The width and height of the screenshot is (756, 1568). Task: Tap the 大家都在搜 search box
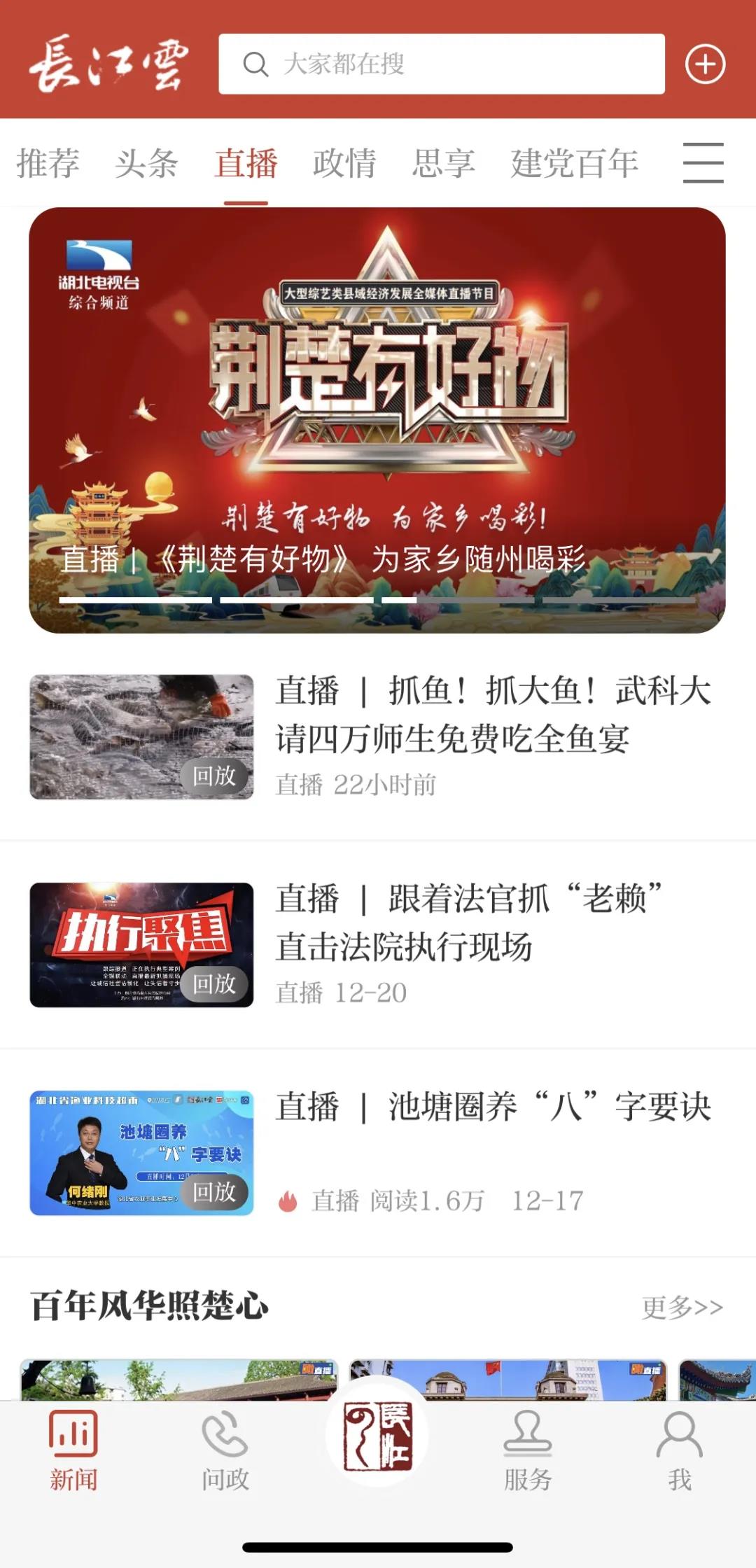(x=441, y=64)
